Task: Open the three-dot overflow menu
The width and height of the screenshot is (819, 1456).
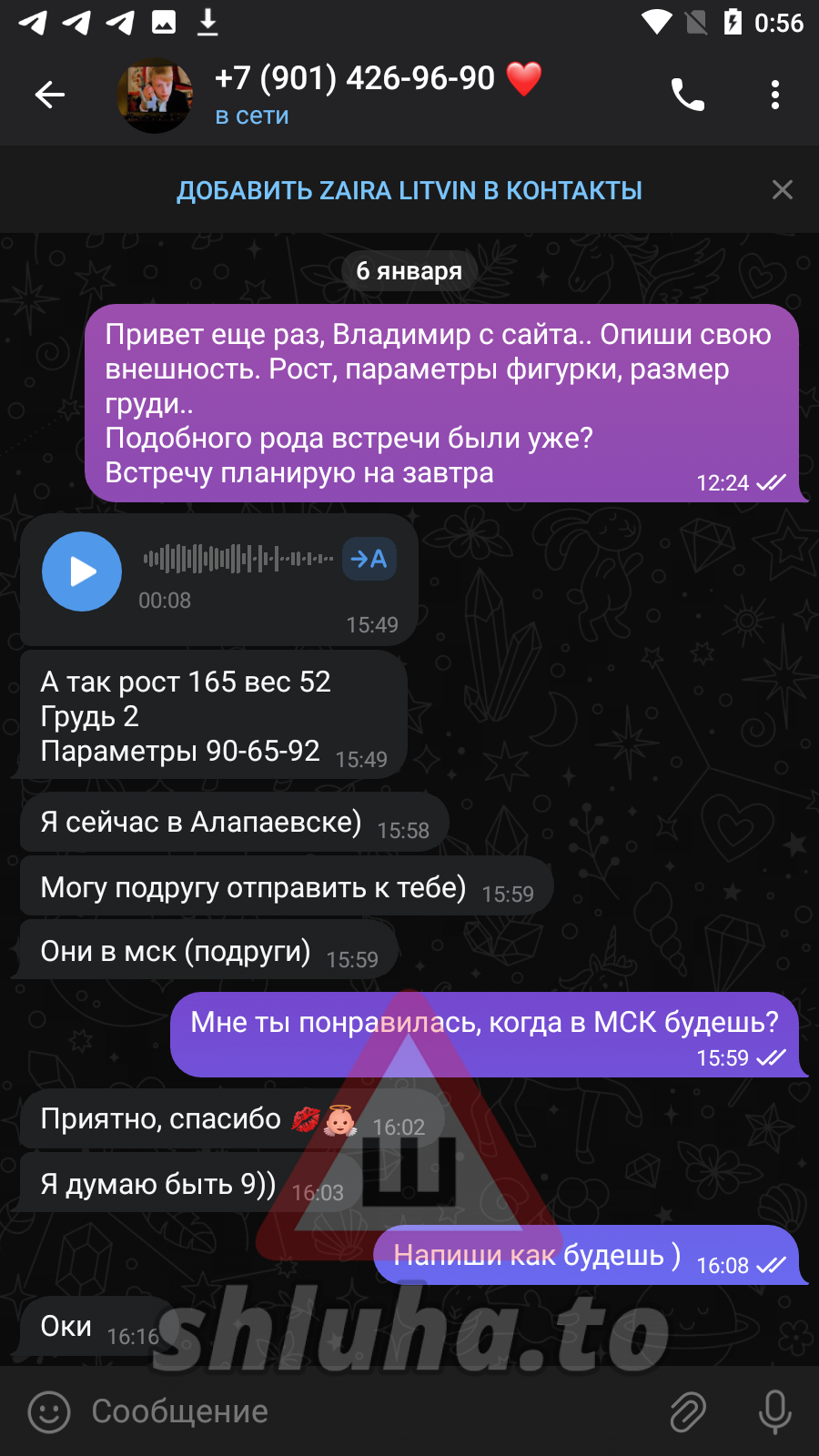Action: (x=774, y=95)
